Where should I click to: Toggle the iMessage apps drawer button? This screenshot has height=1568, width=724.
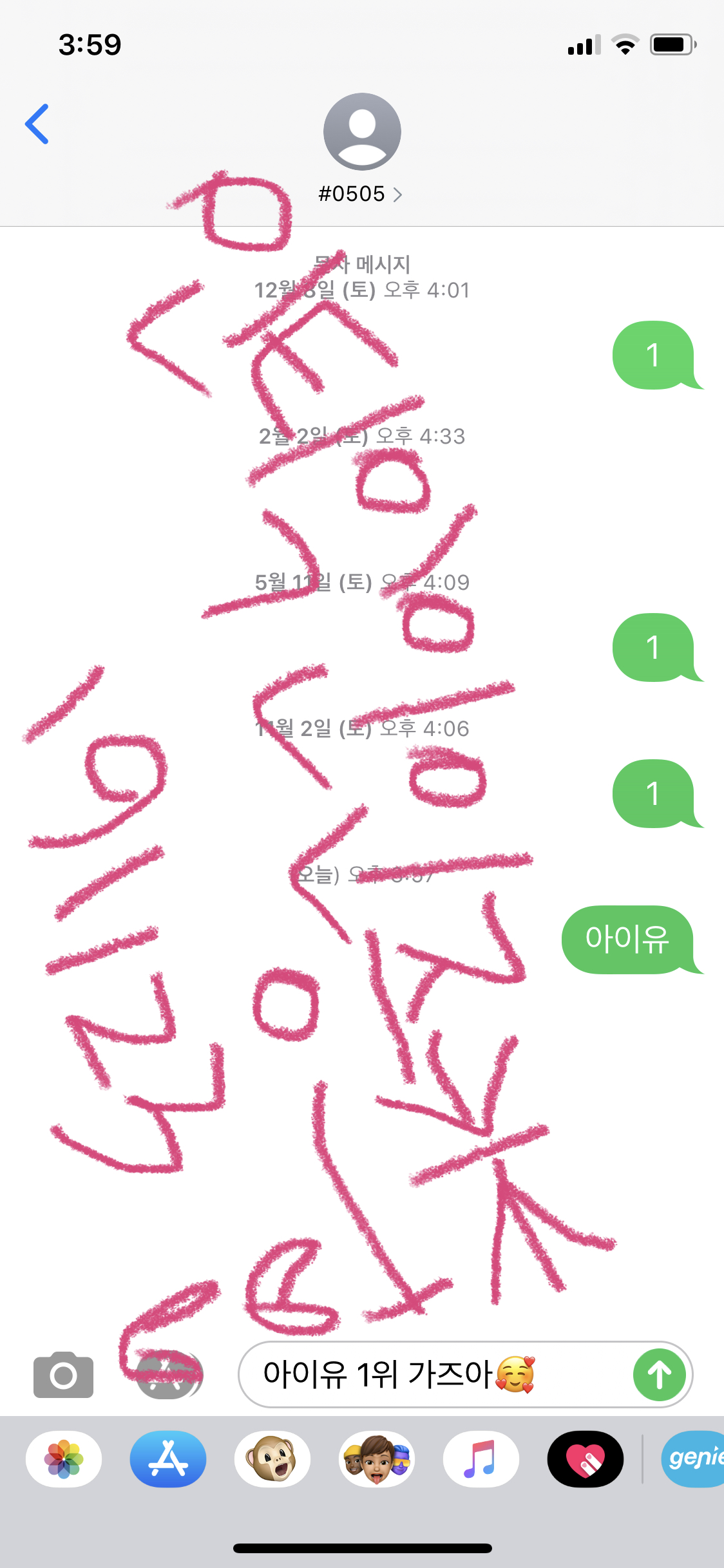[x=169, y=1375]
